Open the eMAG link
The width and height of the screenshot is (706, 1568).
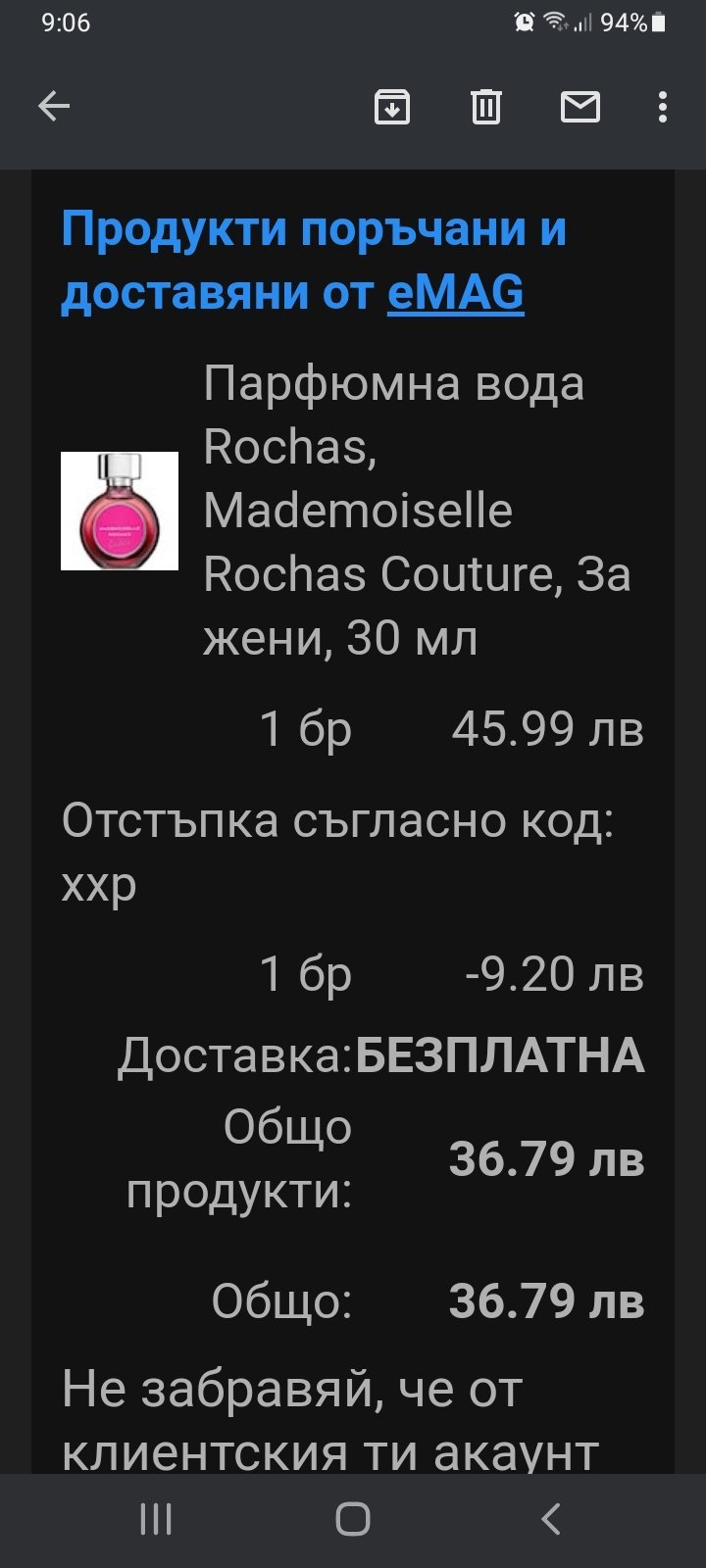[456, 292]
